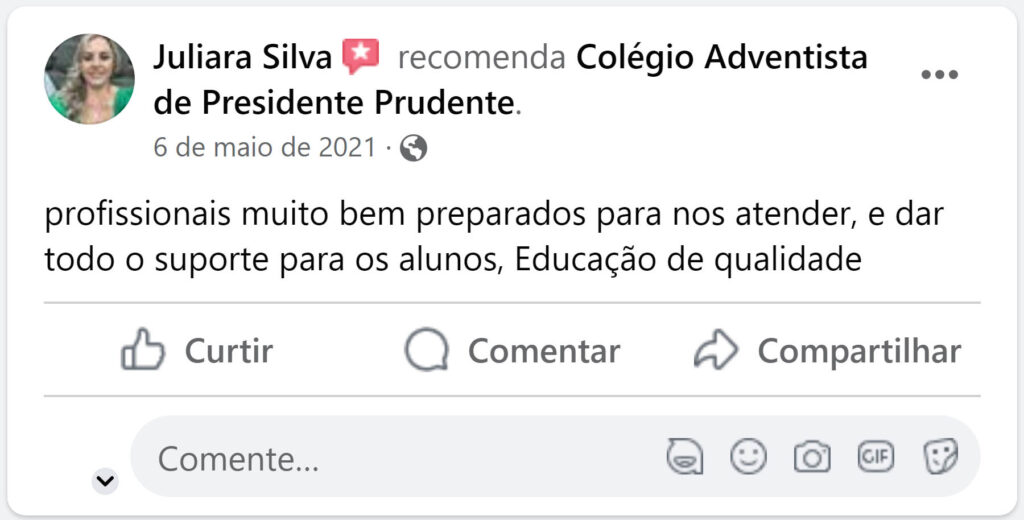This screenshot has height=520, width=1024.
Task: Open Juliara Silva's profile name link
Action: coord(243,57)
